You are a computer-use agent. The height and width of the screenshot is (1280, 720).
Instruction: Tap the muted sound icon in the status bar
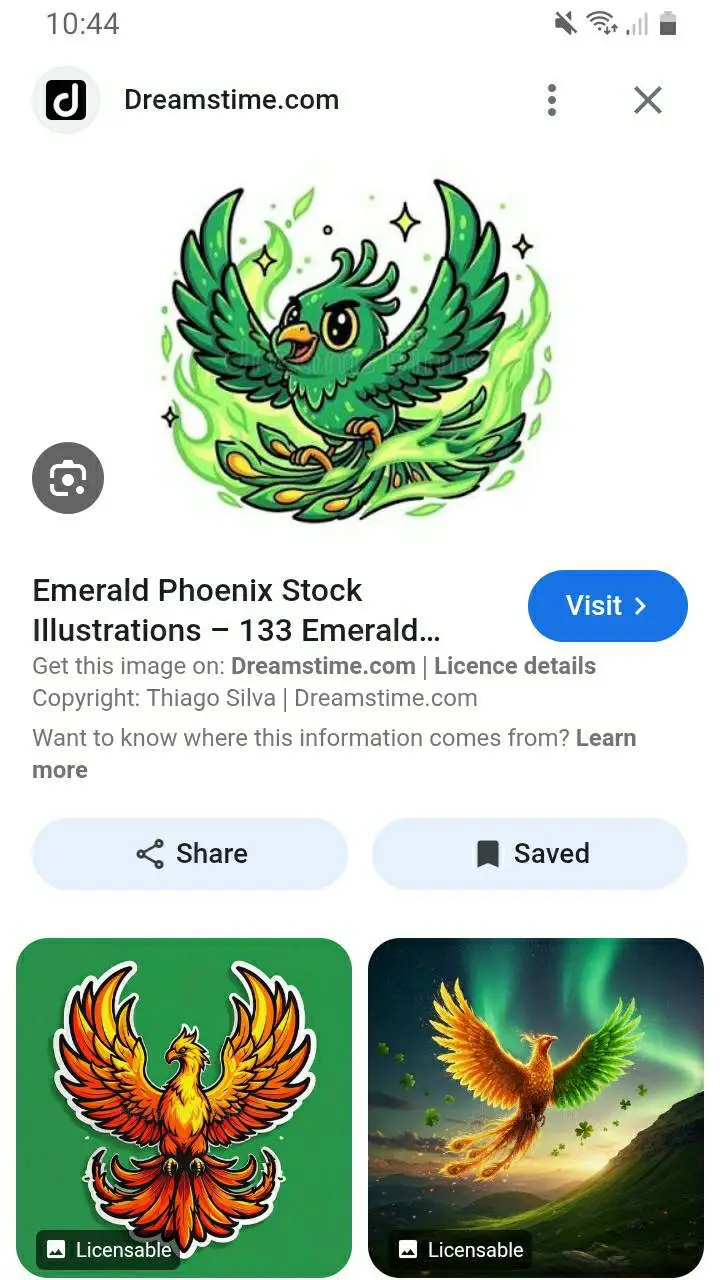pos(563,22)
